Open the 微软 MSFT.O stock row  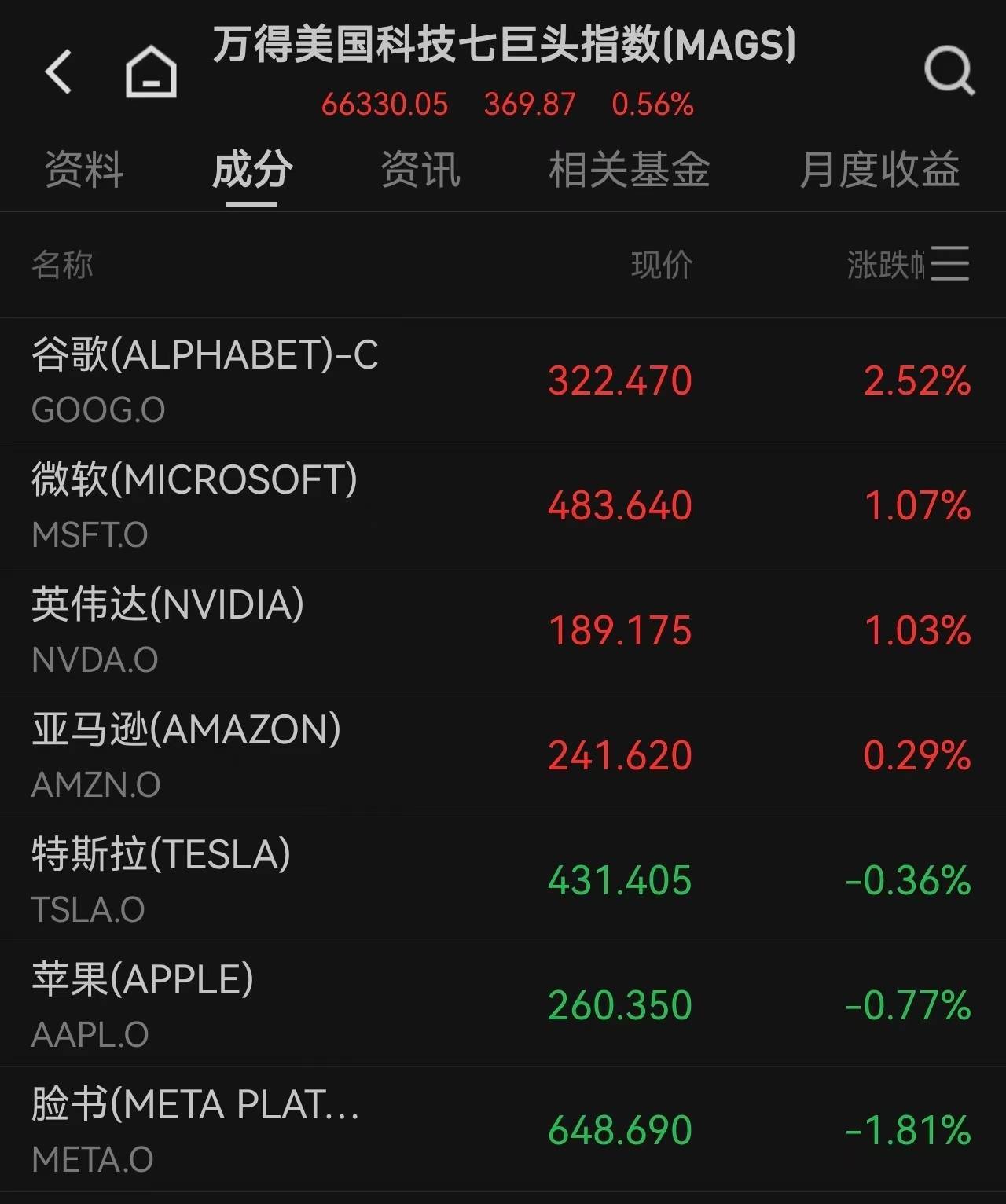point(503,505)
